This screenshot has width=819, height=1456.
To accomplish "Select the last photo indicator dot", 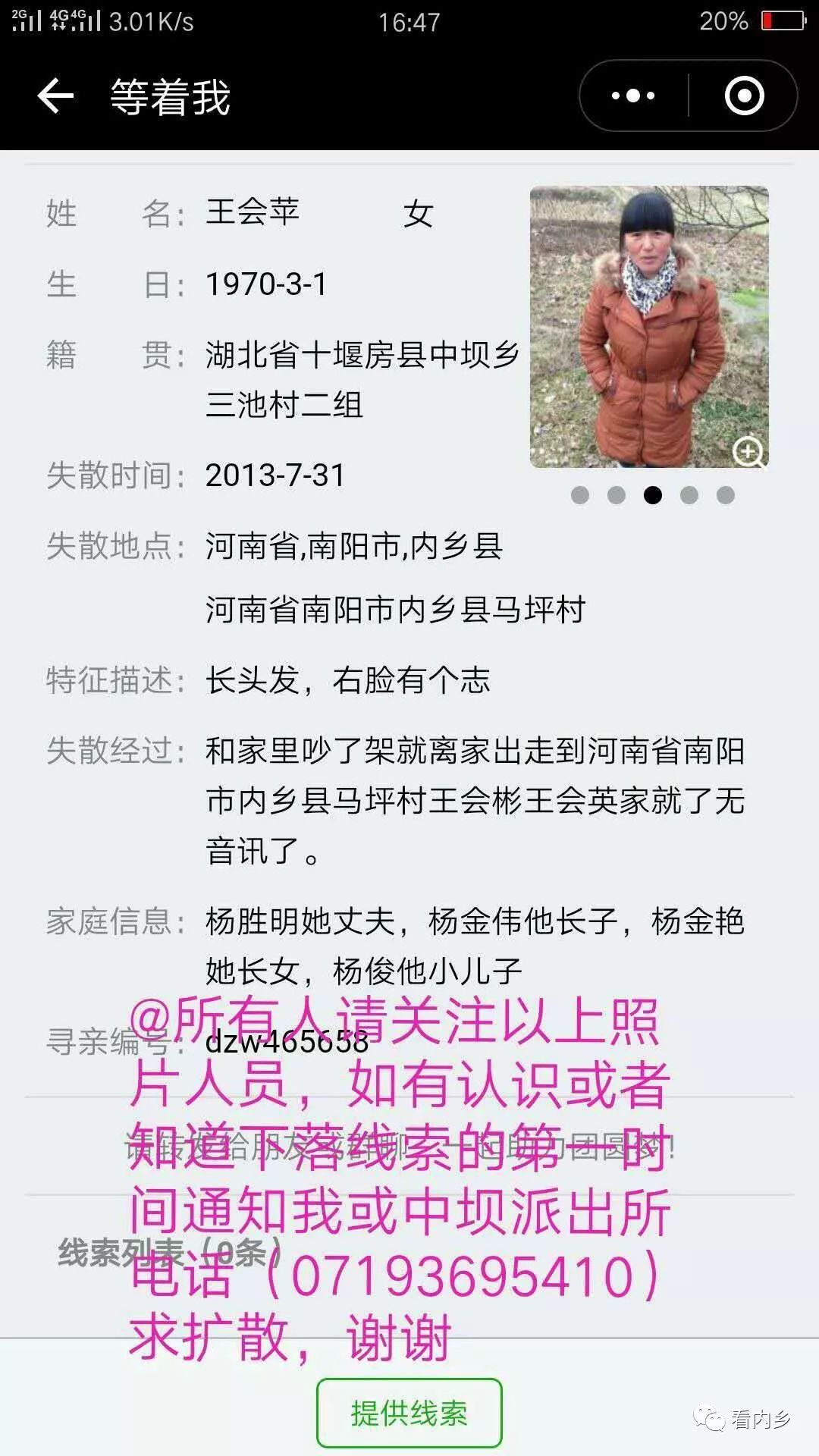I will tap(726, 495).
